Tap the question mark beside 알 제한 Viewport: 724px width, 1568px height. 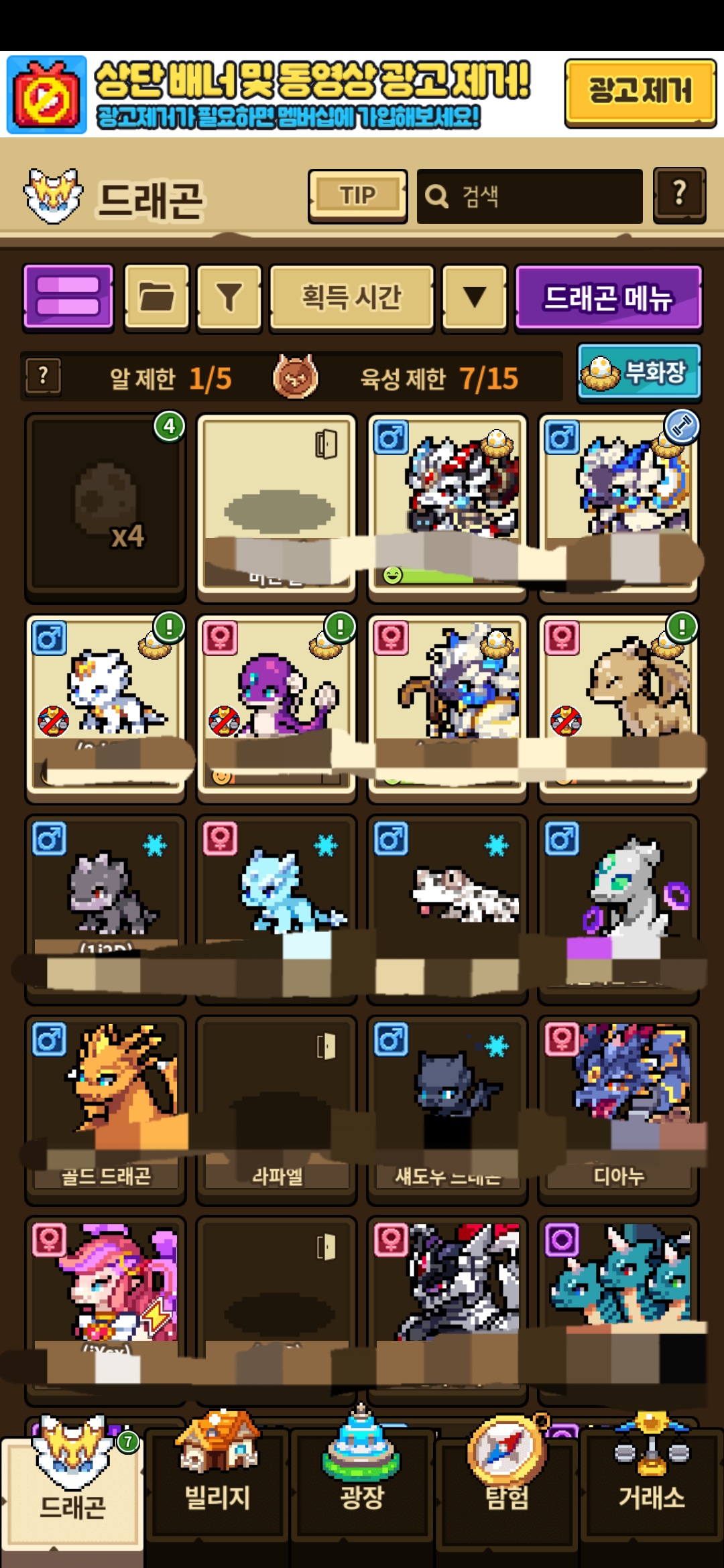pyautogui.click(x=43, y=376)
